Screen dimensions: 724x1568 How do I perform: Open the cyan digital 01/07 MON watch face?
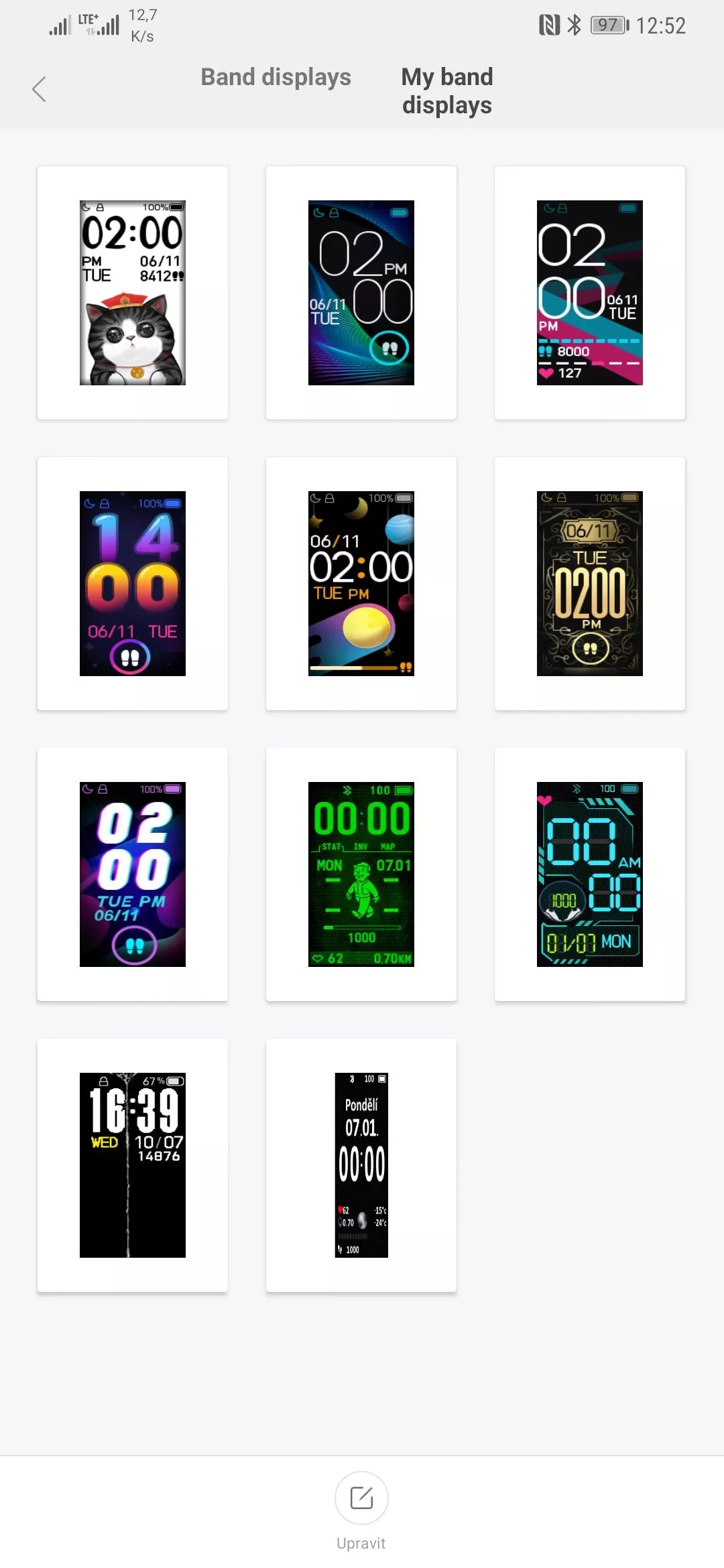pyautogui.click(x=590, y=874)
